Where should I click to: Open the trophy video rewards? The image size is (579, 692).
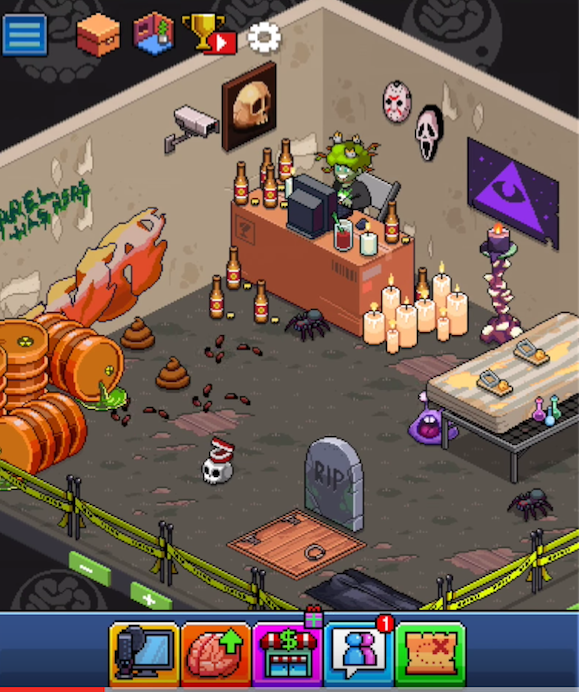point(210,34)
